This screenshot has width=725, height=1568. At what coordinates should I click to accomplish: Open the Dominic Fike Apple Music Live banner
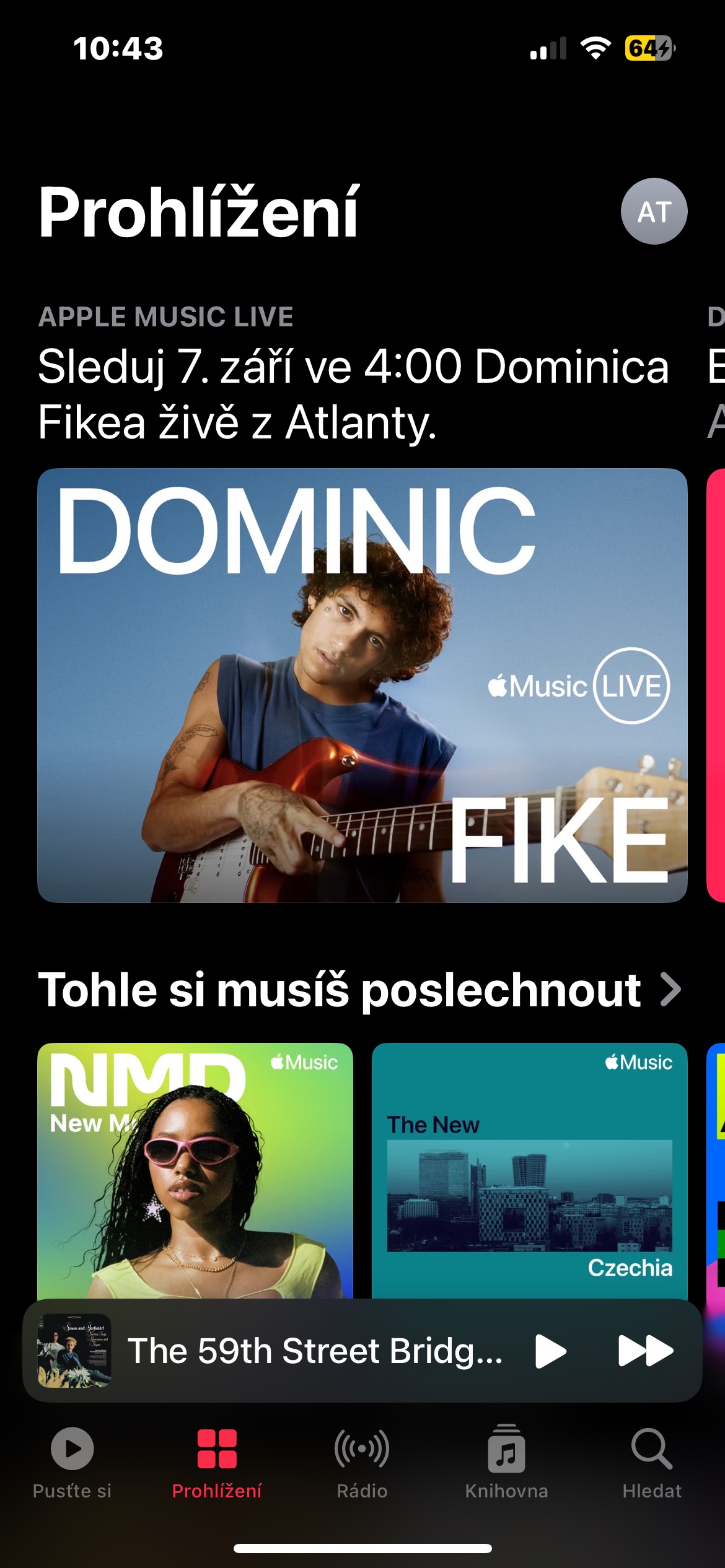[362, 685]
